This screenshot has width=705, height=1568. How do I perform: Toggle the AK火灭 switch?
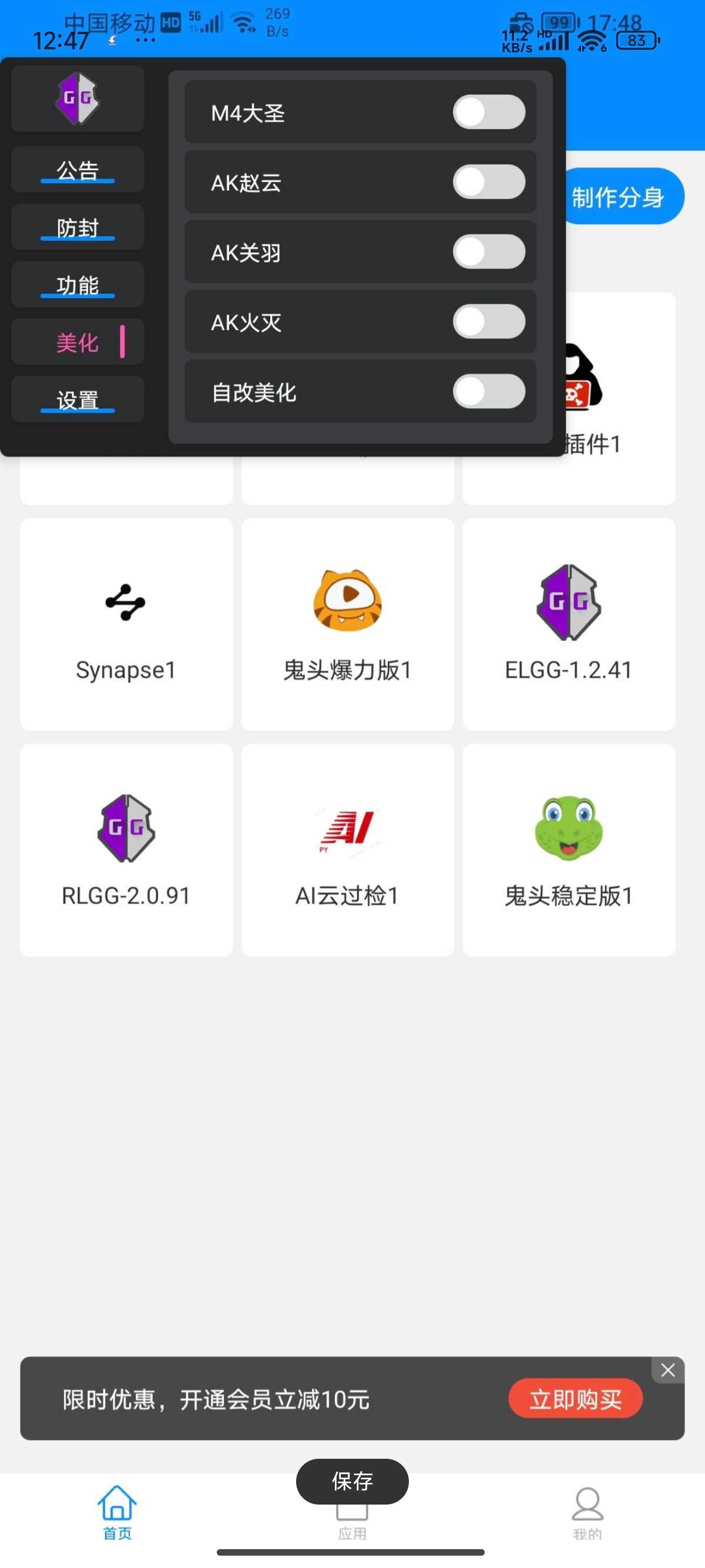[x=488, y=321]
